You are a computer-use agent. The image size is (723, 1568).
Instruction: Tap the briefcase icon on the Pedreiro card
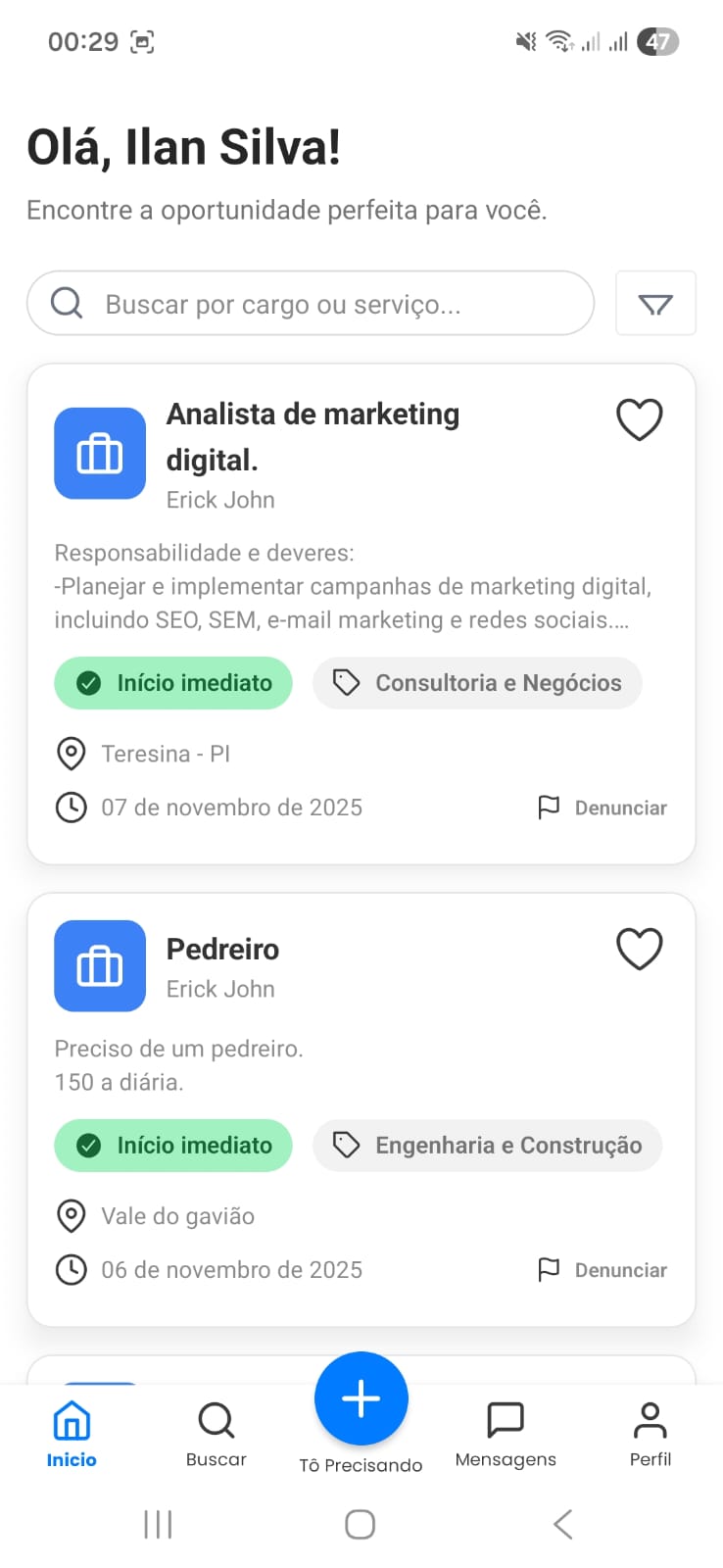[x=99, y=965]
